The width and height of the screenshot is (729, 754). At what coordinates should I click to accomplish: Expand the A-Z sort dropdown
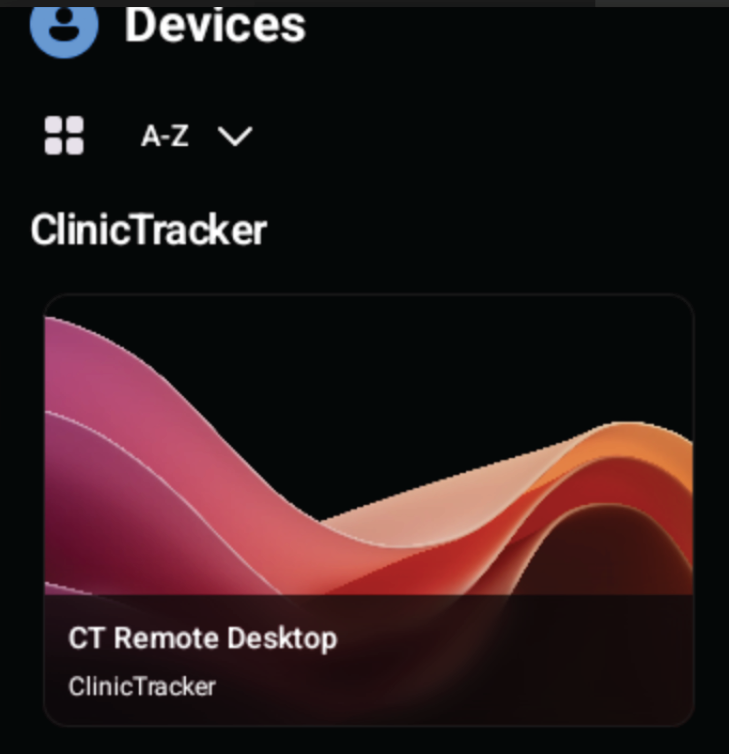196,136
